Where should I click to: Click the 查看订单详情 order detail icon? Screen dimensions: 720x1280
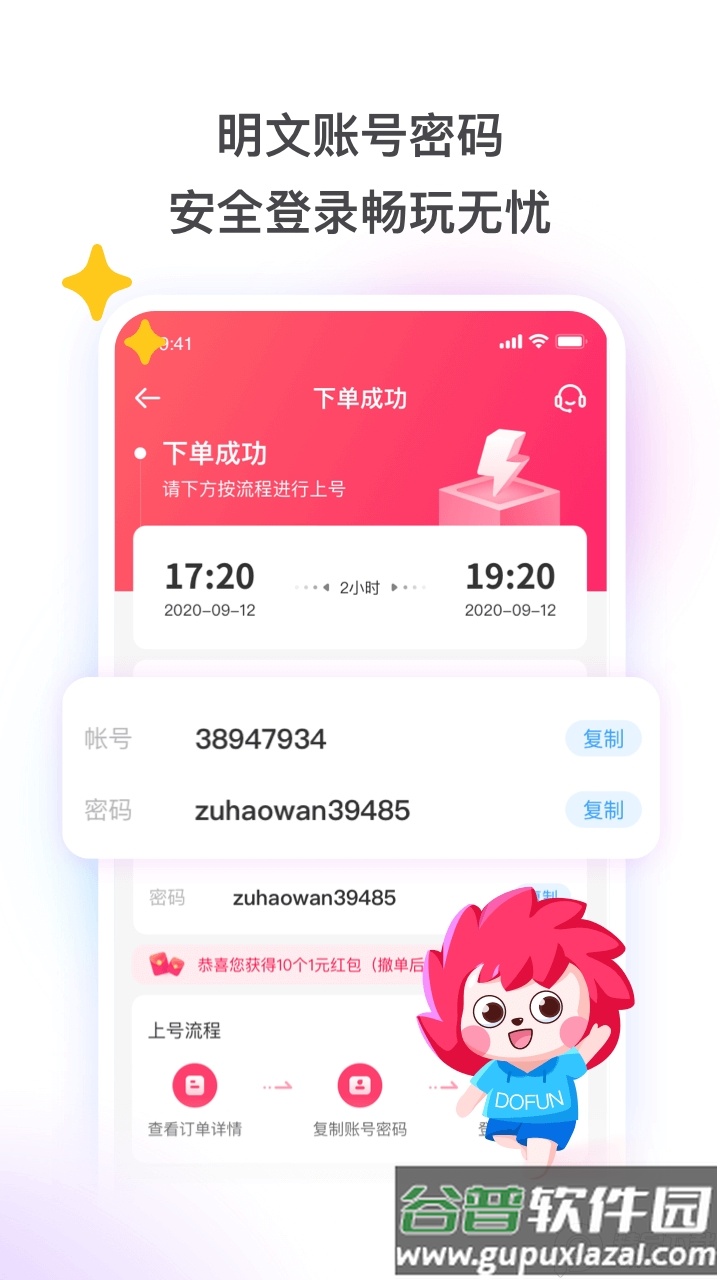pyautogui.click(x=196, y=1086)
